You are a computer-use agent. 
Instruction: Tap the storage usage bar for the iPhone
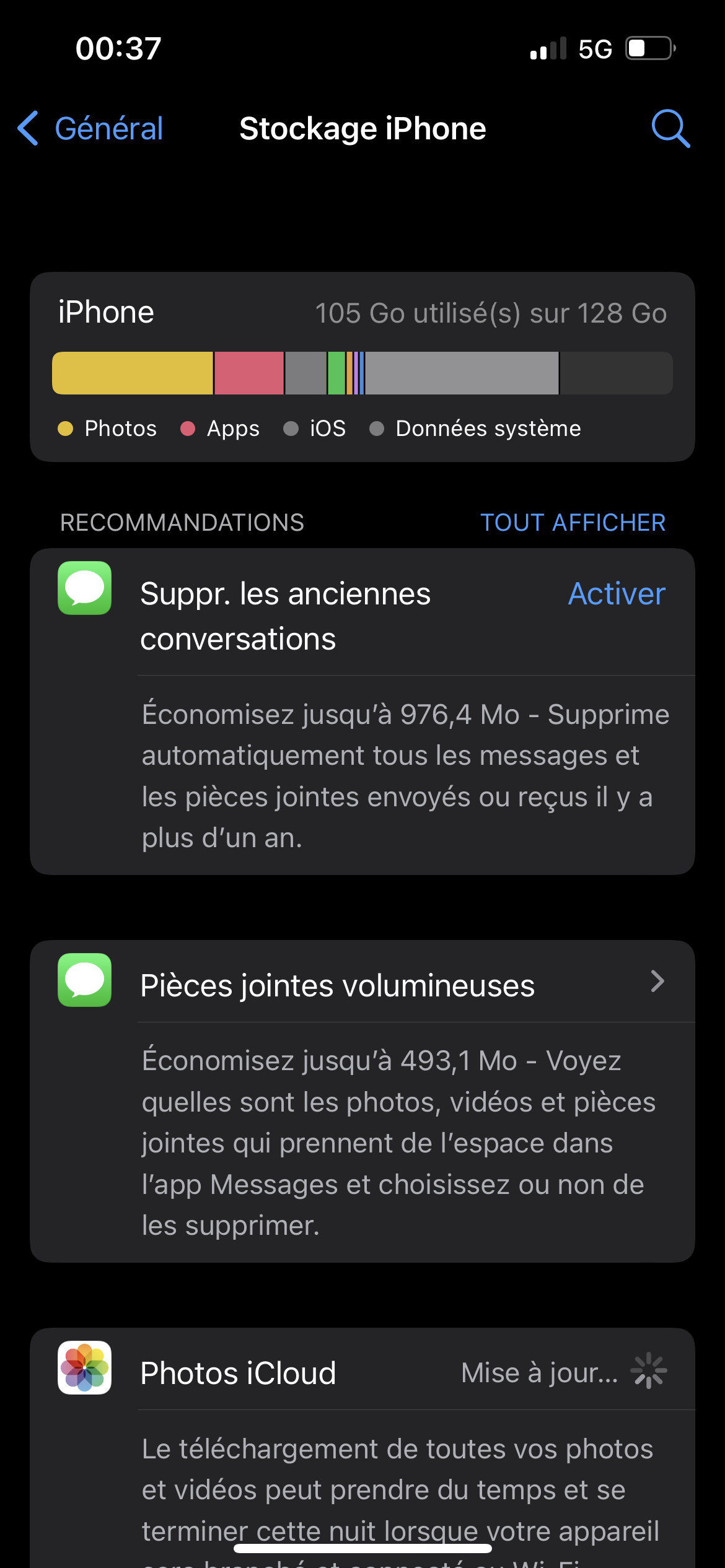pyautogui.click(x=362, y=373)
